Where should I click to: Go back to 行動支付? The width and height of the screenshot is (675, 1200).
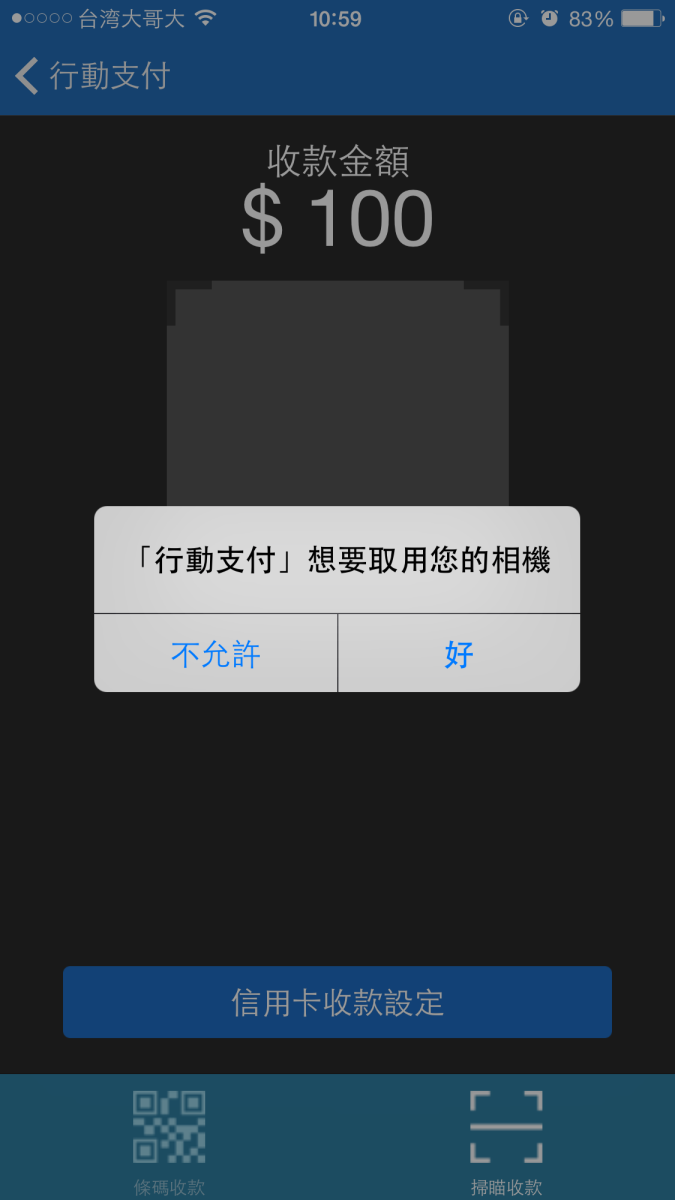point(93,76)
